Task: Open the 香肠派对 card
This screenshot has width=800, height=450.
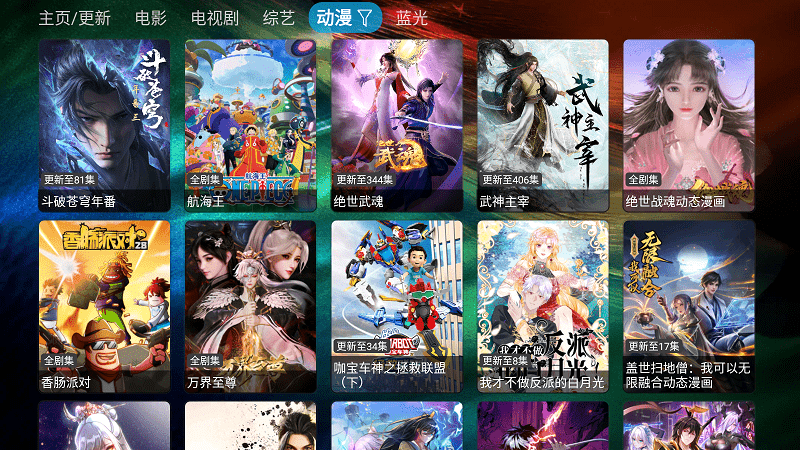Action: click(104, 306)
